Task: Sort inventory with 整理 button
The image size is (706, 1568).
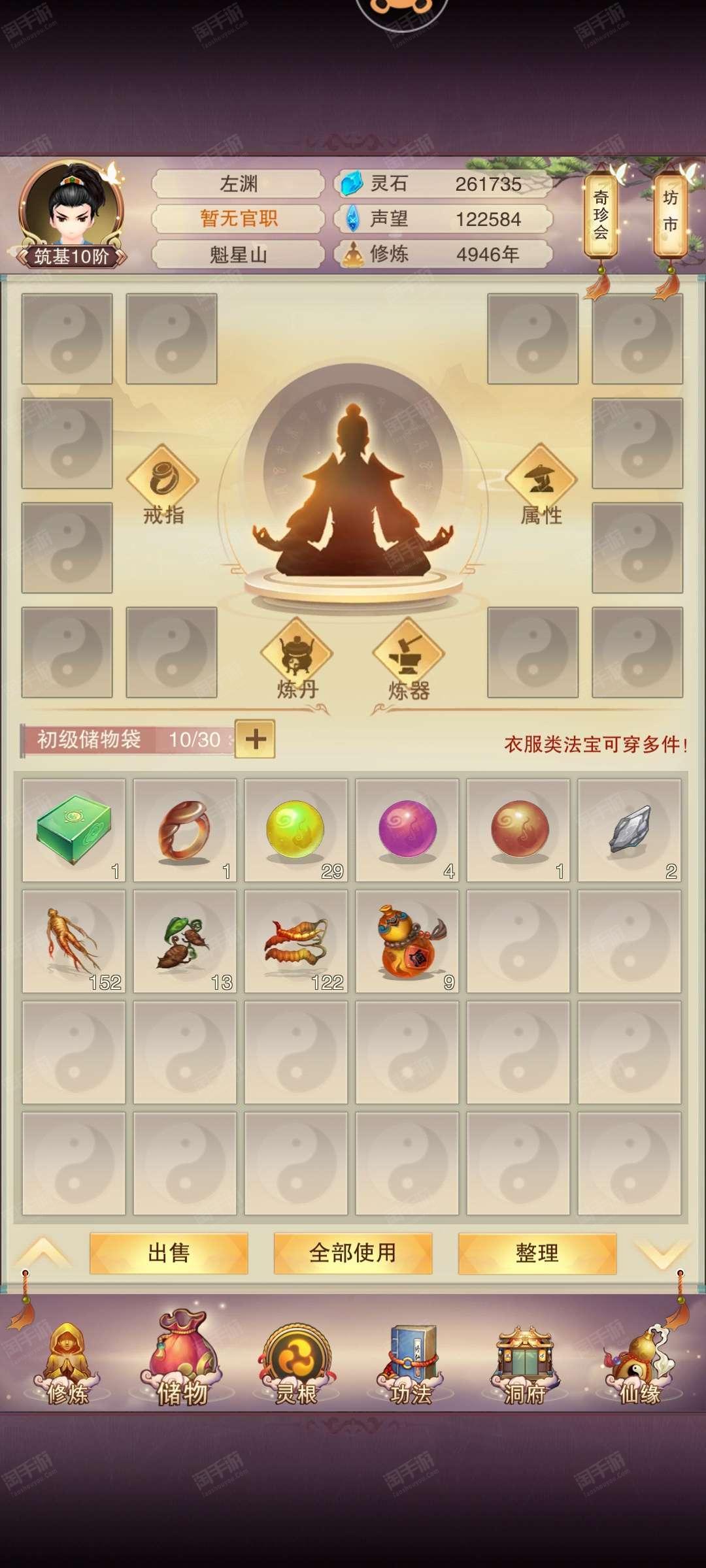Action: 537,1253
